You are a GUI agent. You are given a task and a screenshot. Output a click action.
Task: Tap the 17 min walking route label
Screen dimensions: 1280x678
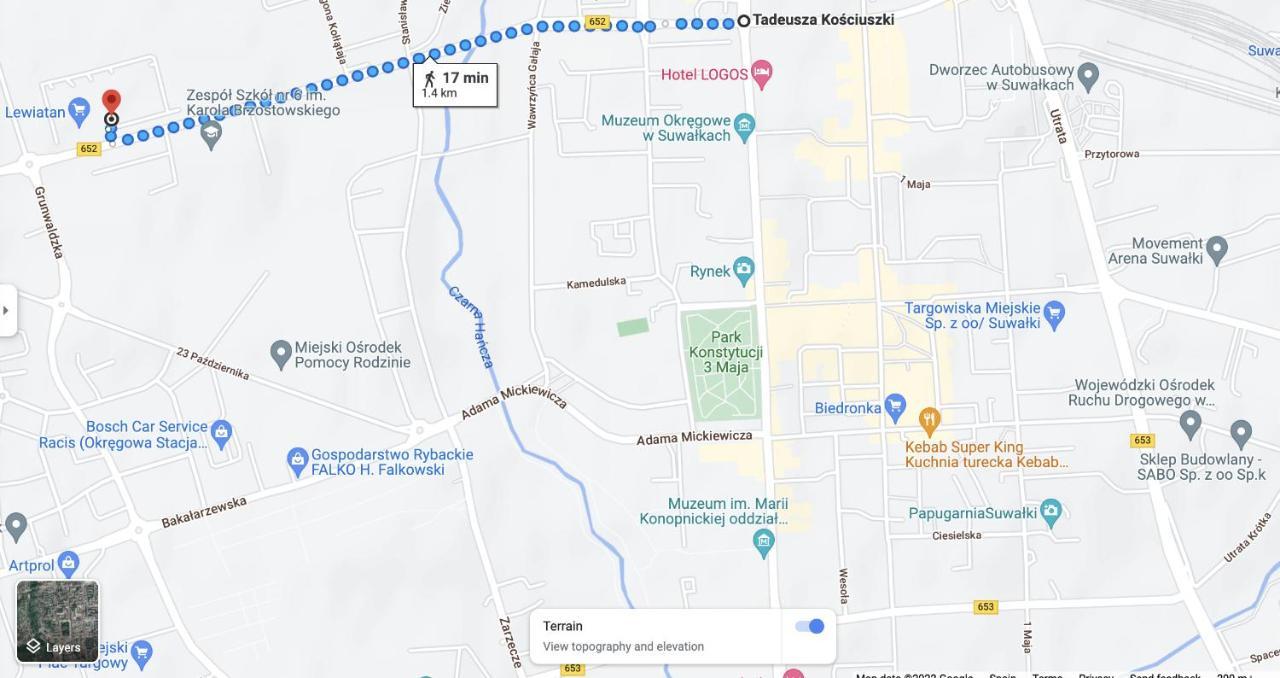point(456,84)
